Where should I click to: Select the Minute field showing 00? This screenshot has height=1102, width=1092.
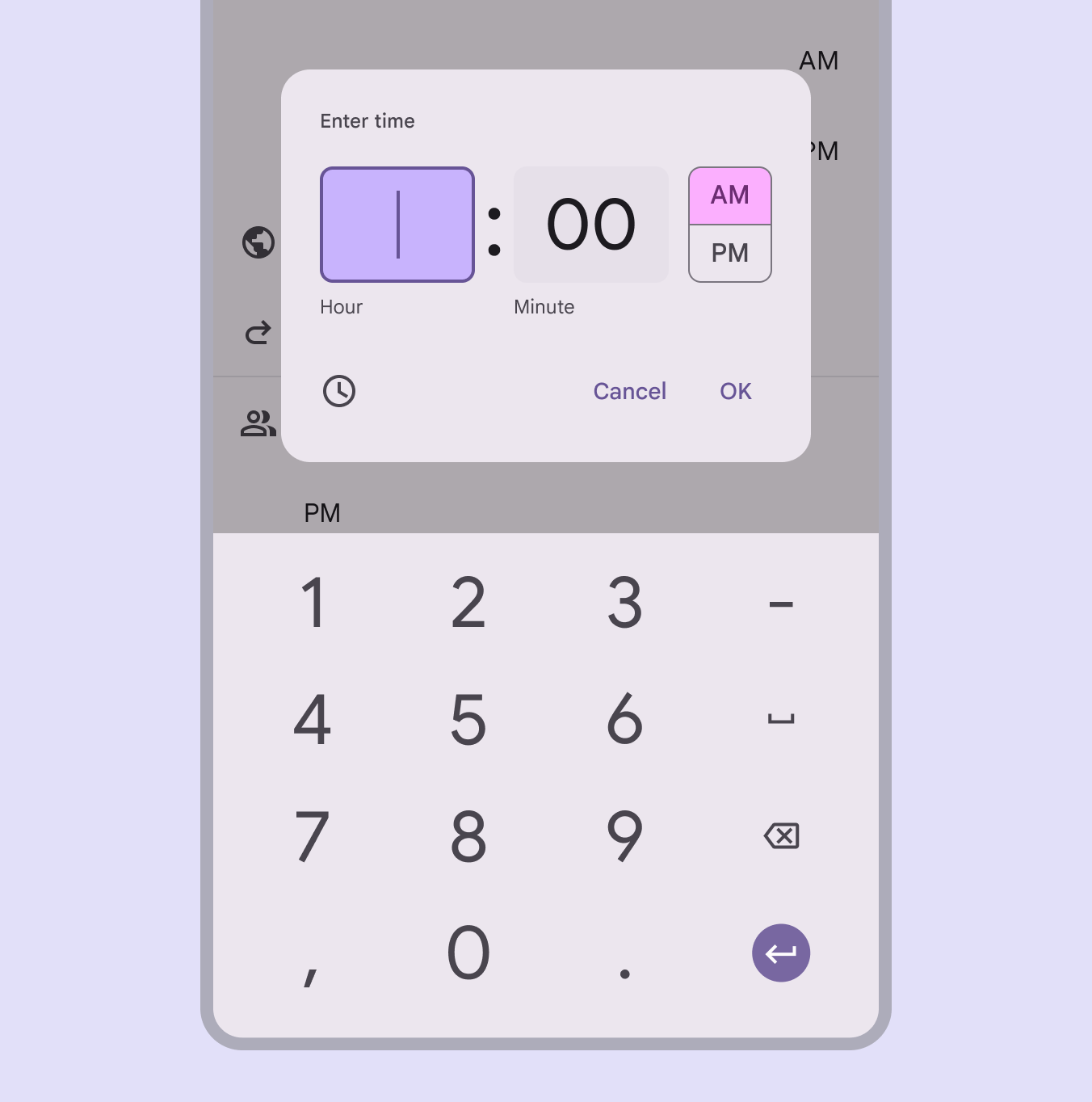click(x=590, y=225)
